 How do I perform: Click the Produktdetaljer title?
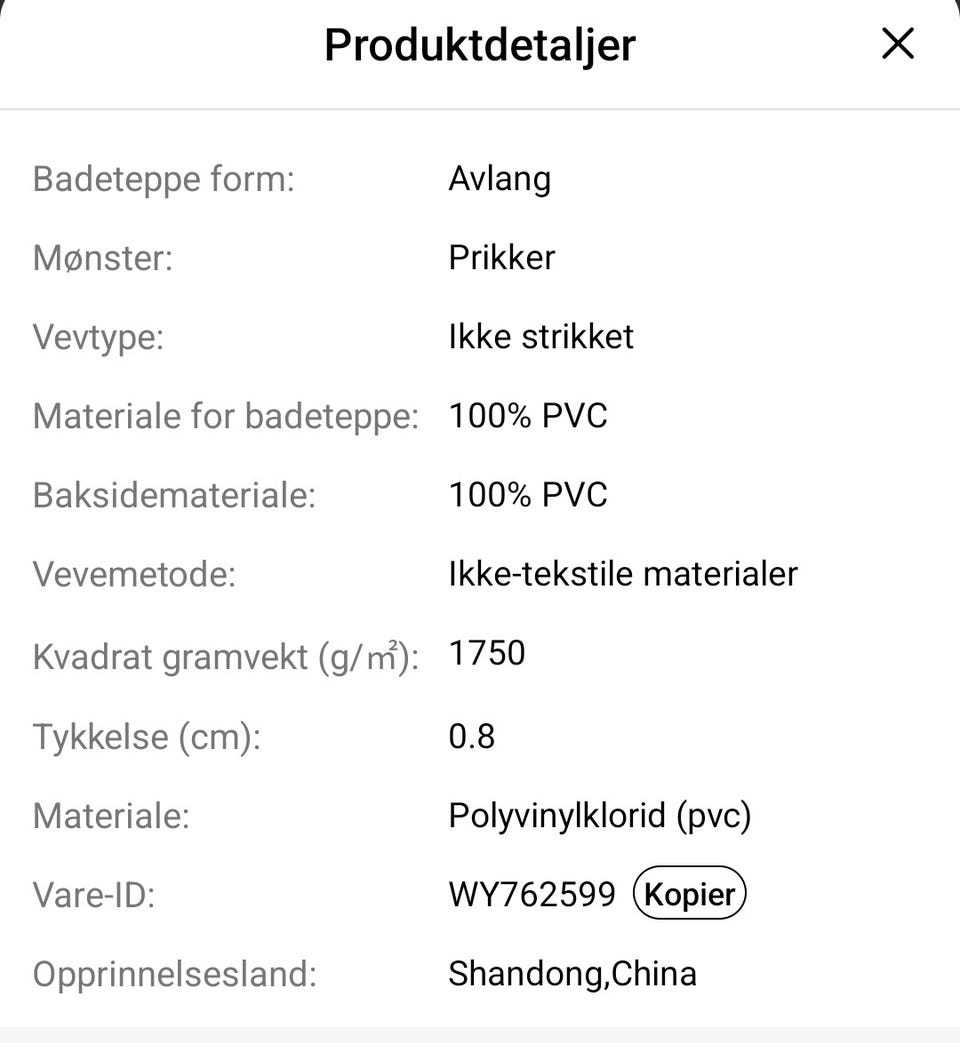click(x=478, y=44)
